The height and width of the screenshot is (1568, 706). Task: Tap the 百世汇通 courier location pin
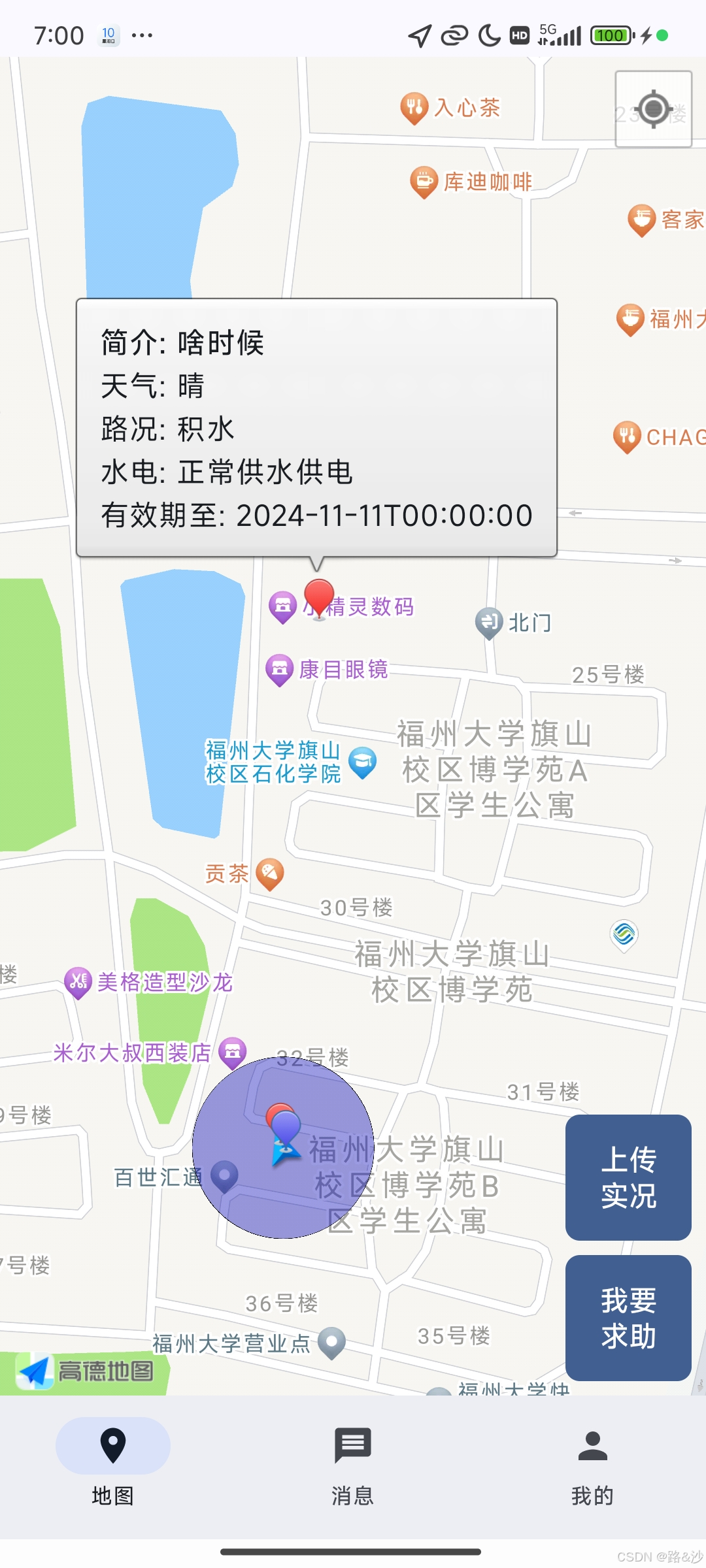[226, 1173]
